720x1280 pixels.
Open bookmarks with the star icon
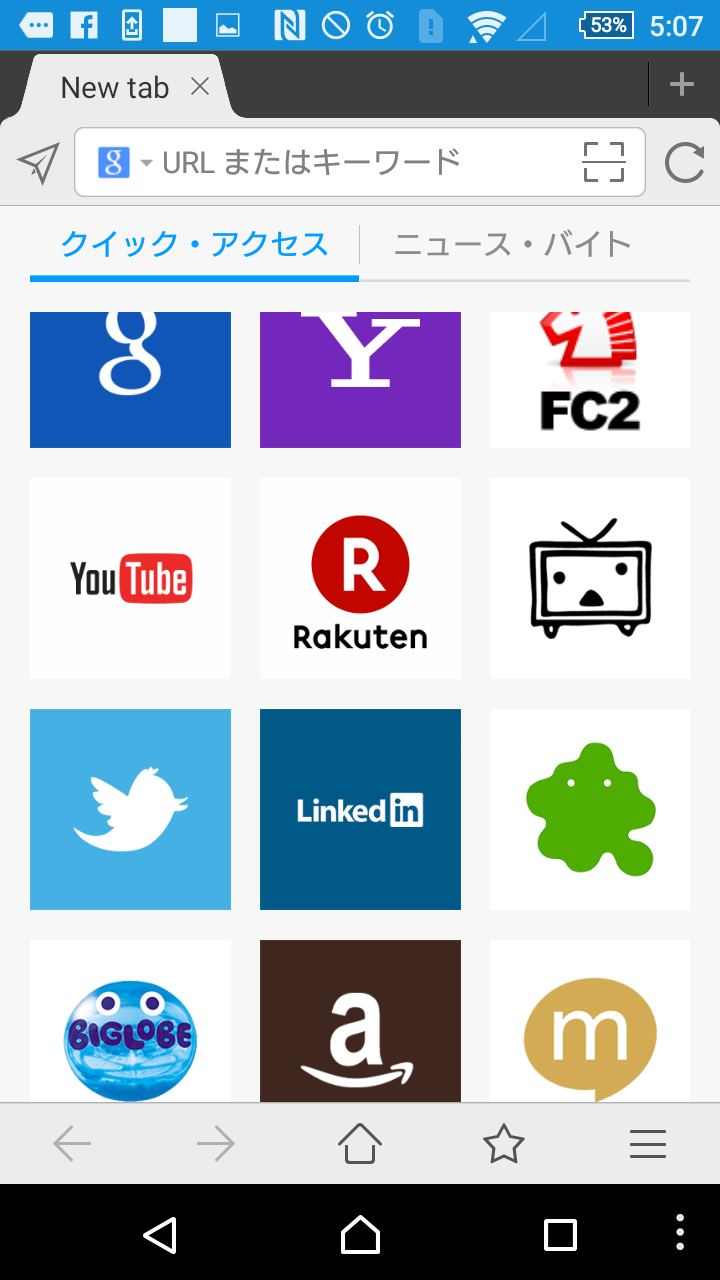point(503,1143)
